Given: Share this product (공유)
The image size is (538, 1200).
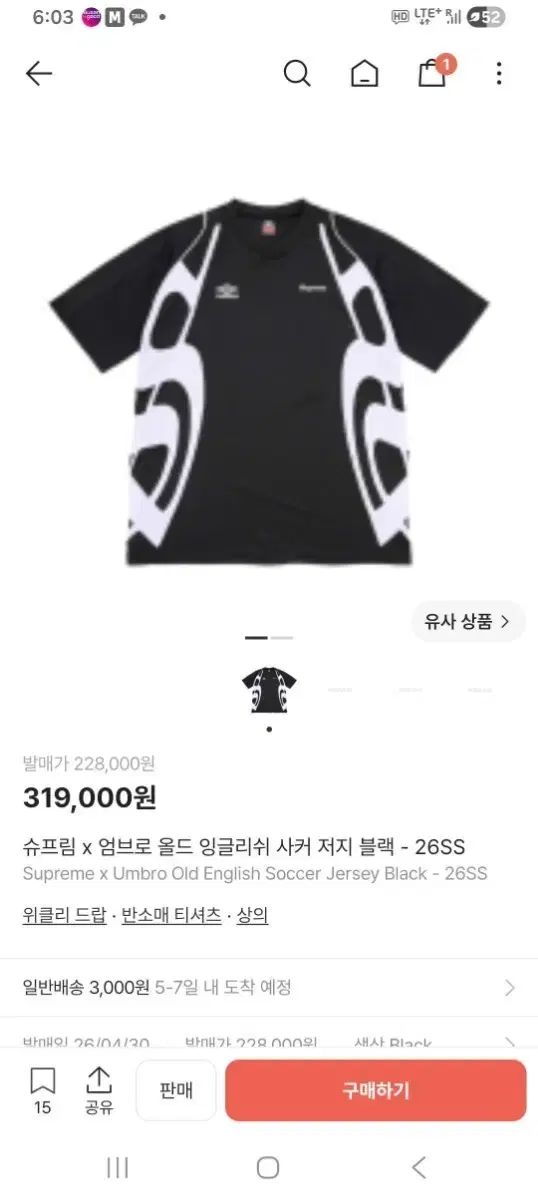Looking at the screenshot, I should (x=99, y=1090).
